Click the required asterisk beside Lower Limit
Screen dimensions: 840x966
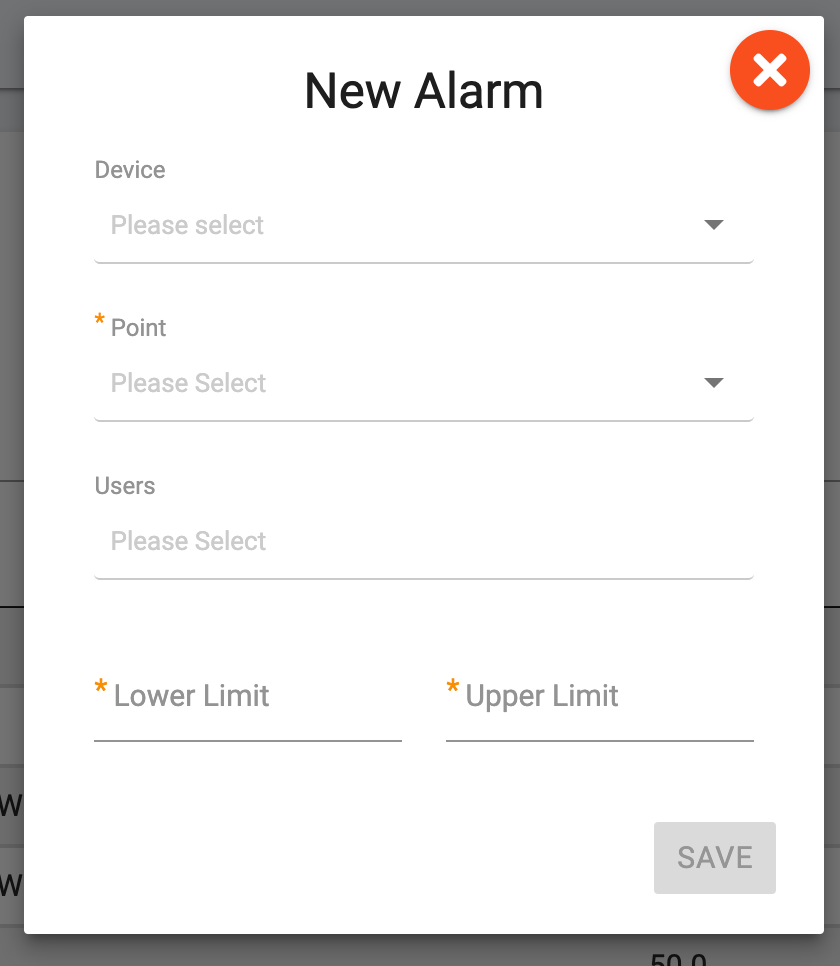(x=101, y=689)
